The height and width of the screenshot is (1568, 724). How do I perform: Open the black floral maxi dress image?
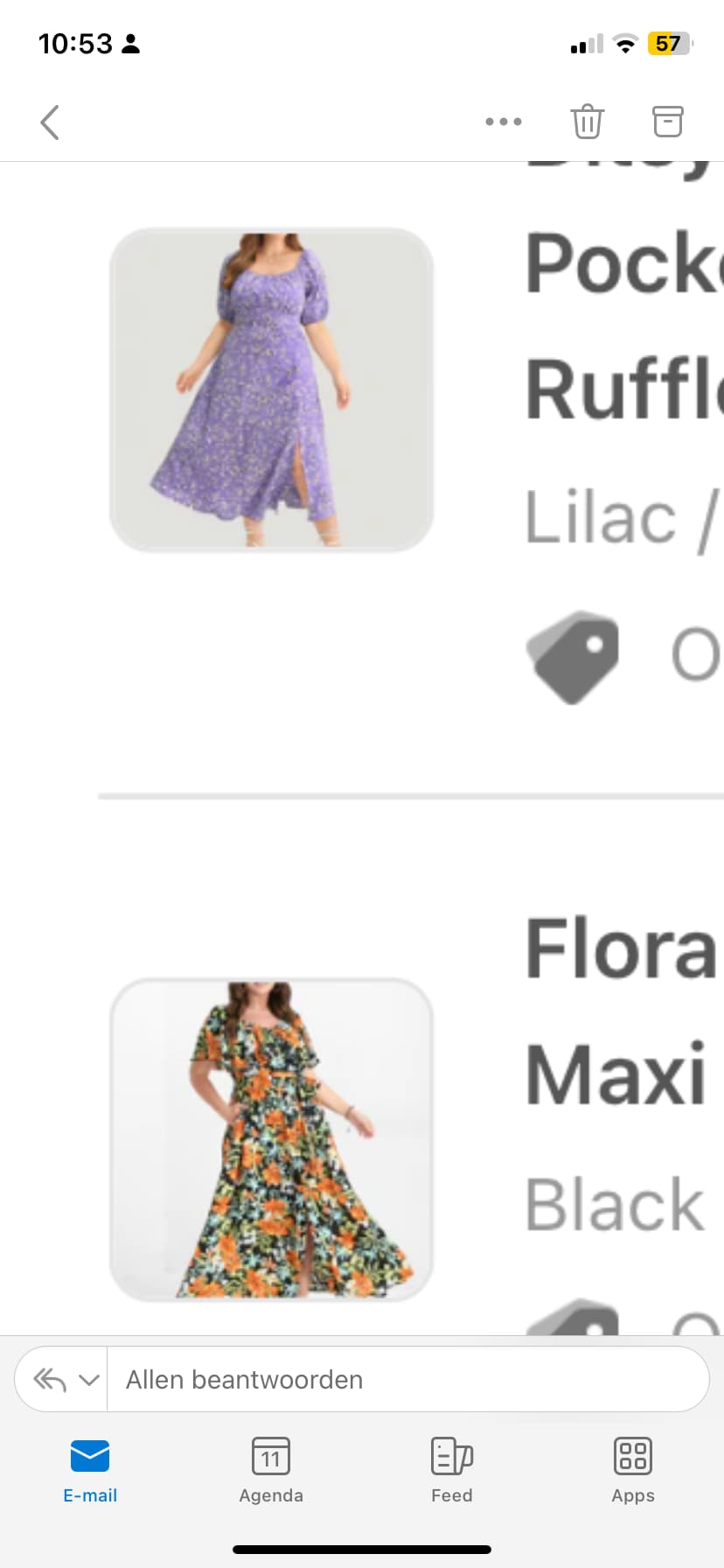(271, 1139)
